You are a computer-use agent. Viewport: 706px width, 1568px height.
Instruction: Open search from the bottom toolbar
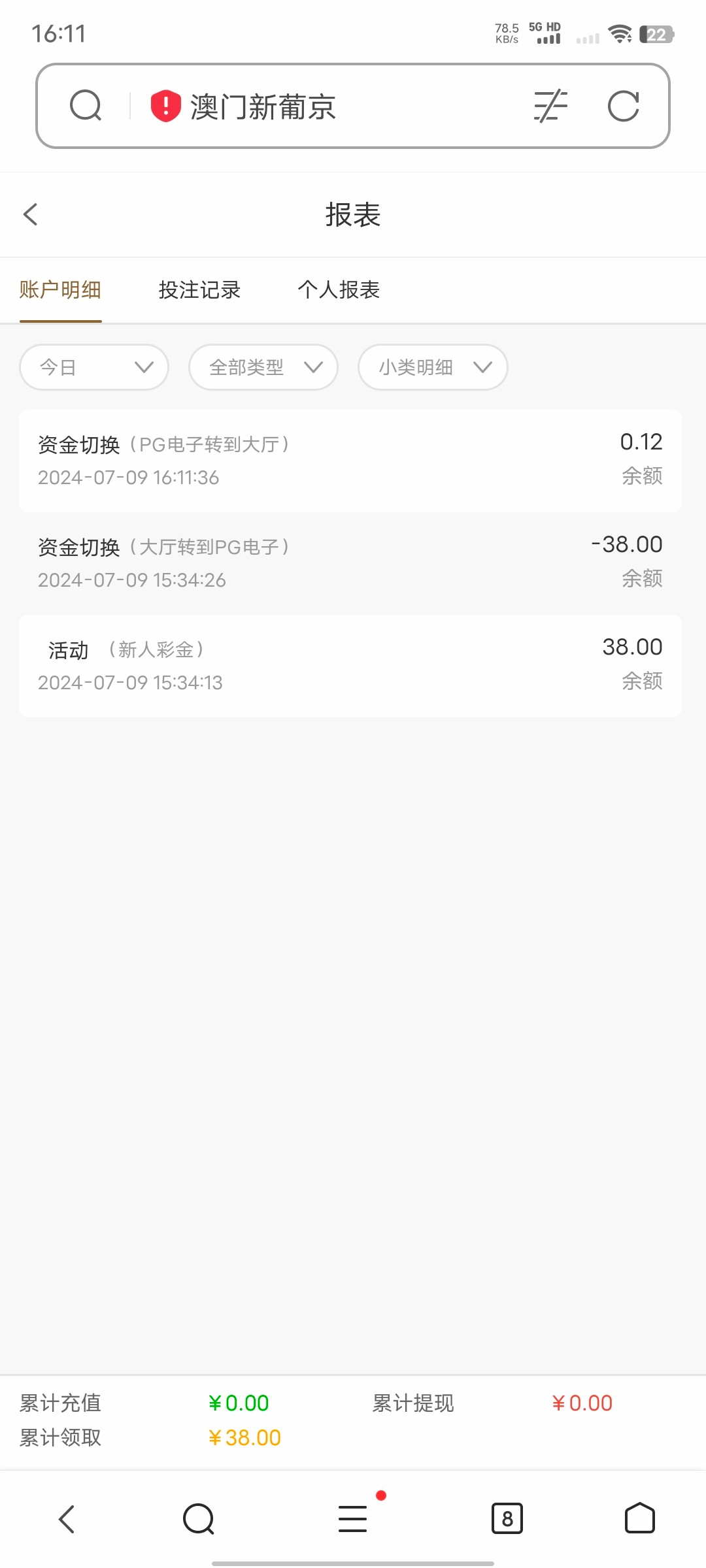click(x=199, y=1519)
